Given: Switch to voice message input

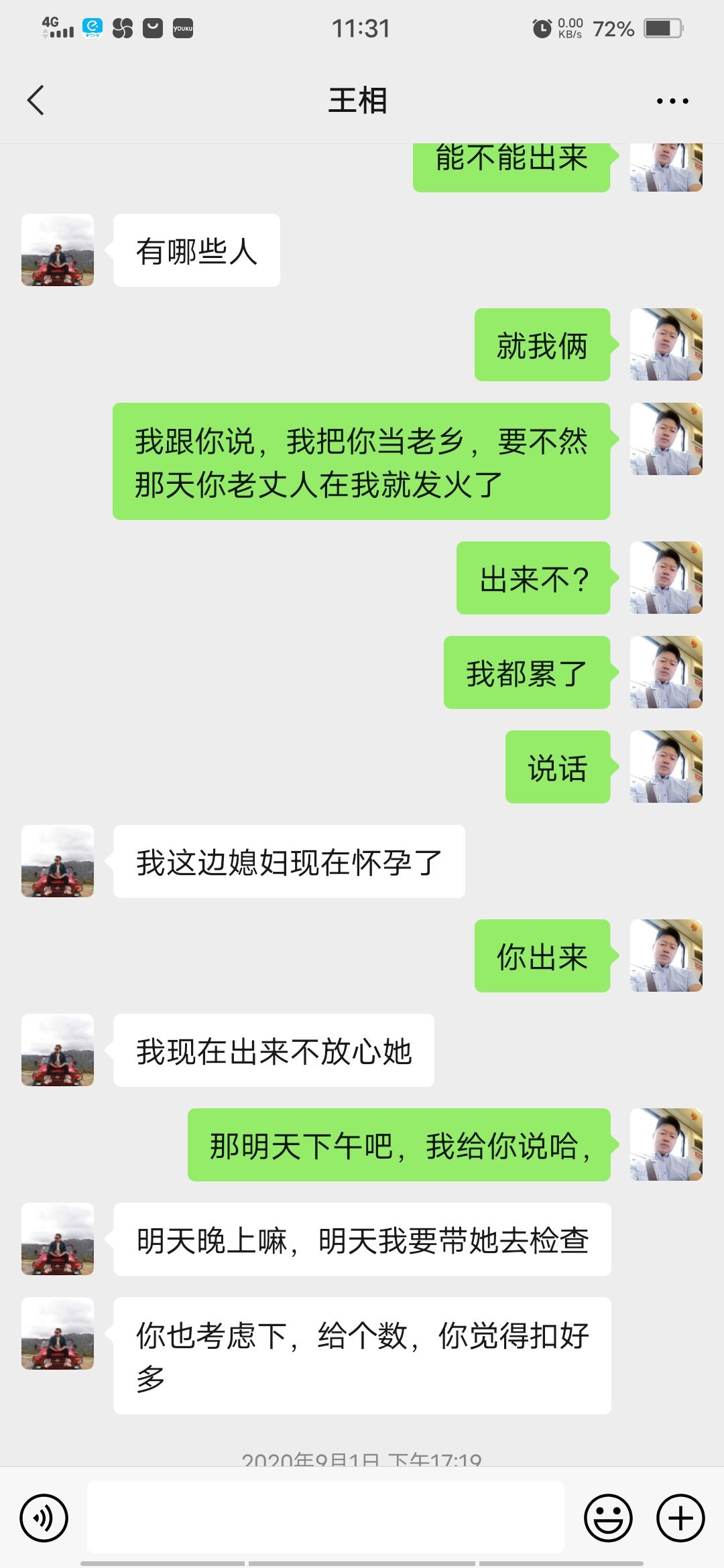Looking at the screenshot, I should [x=44, y=1518].
